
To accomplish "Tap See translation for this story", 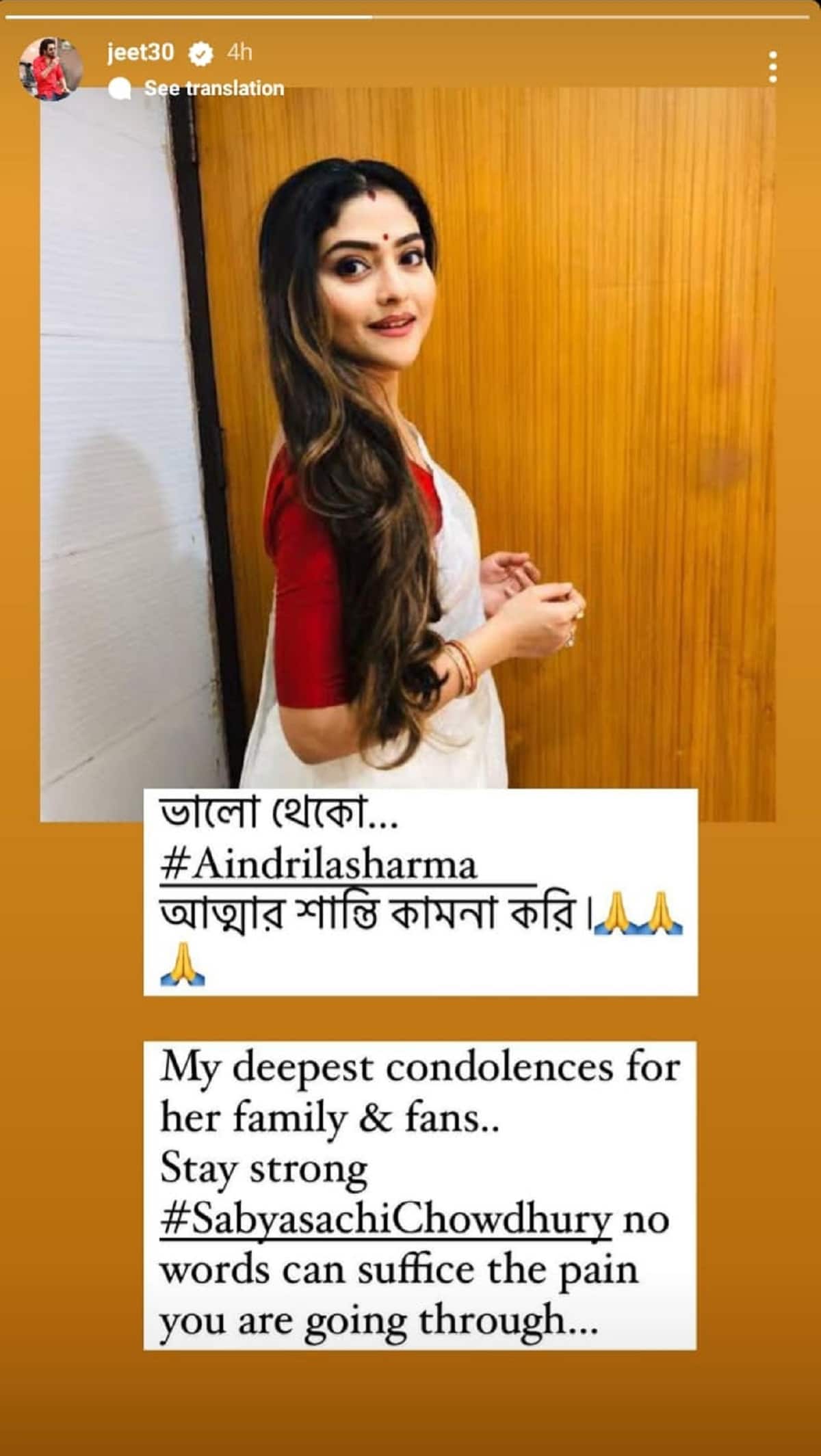I will coord(213,88).
